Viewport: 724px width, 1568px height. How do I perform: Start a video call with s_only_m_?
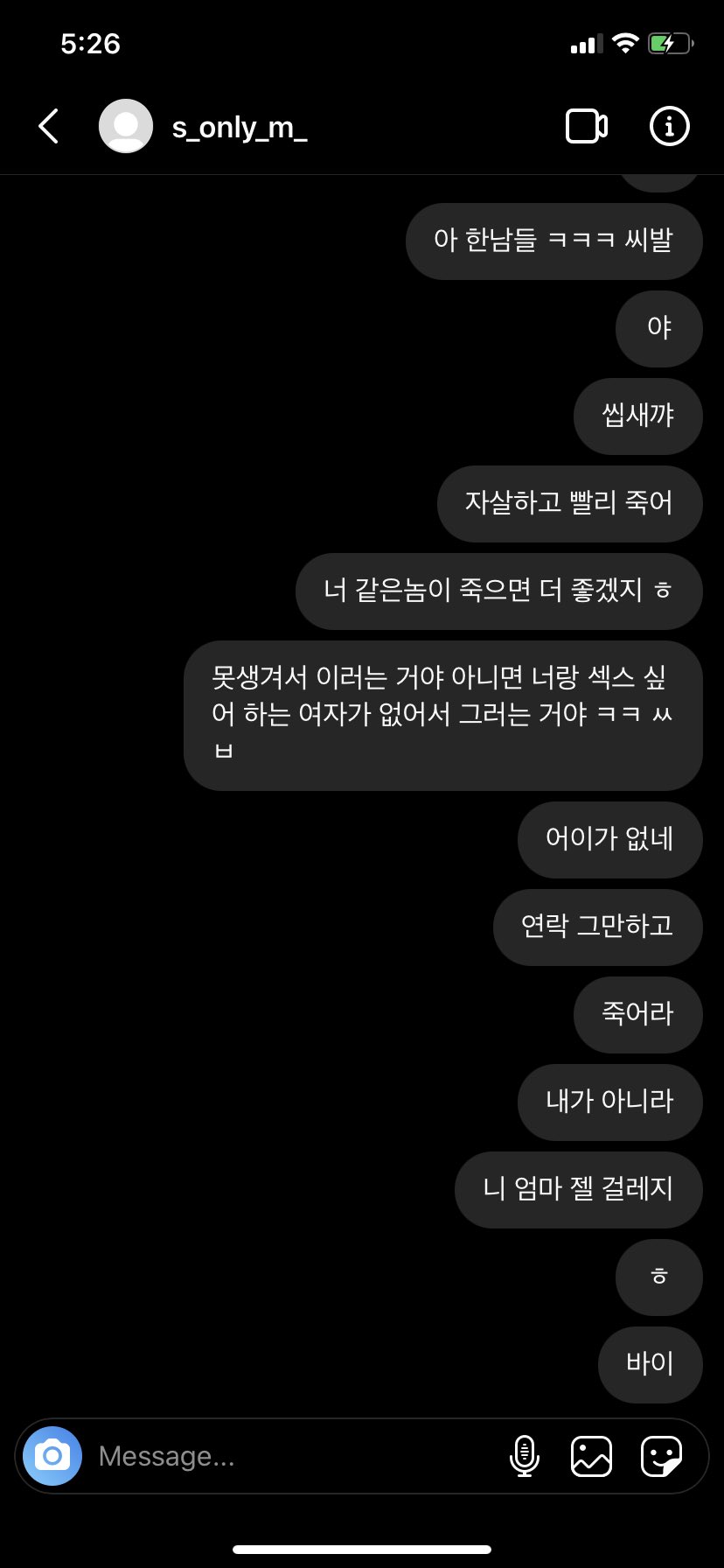click(x=587, y=127)
